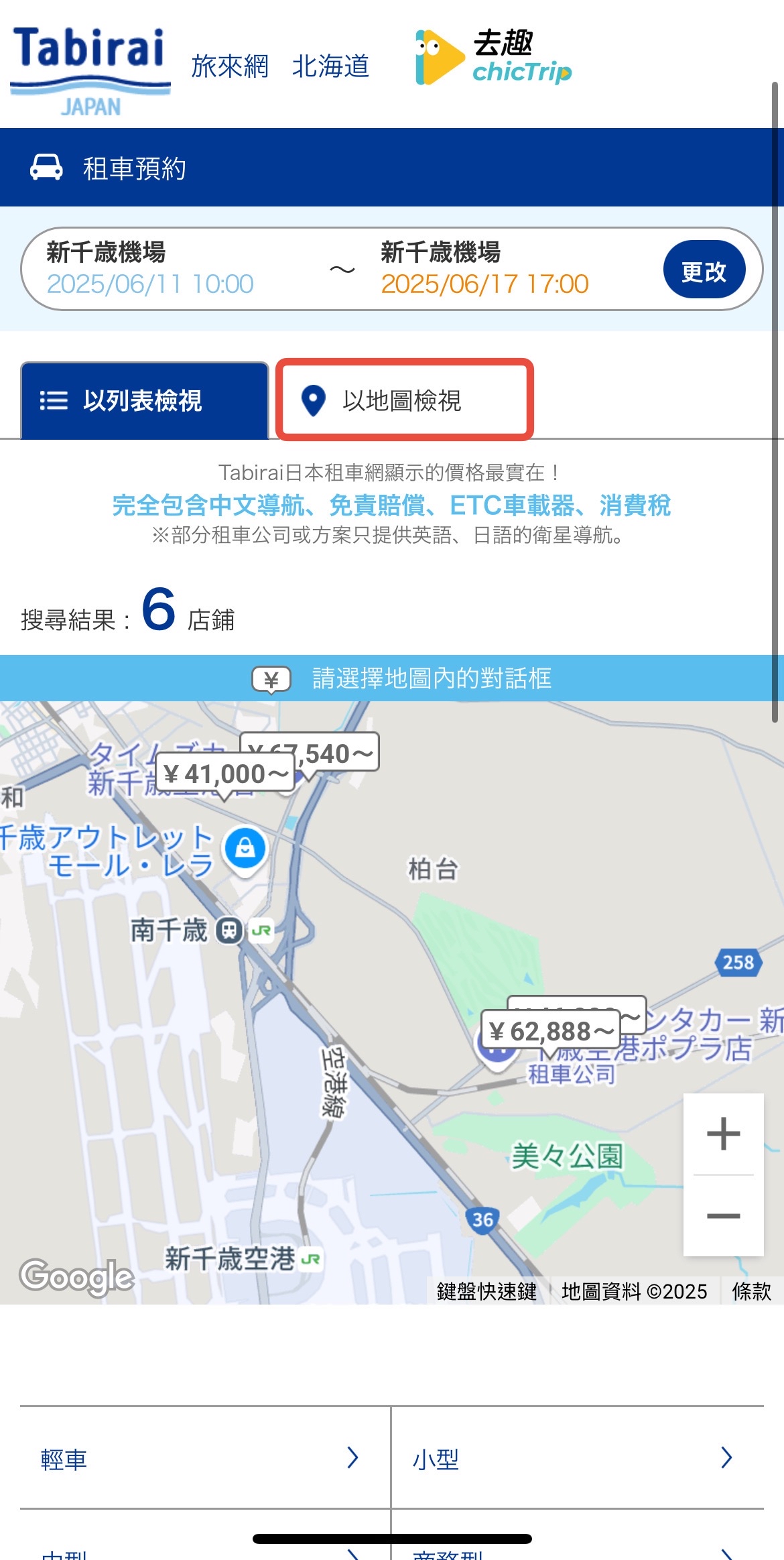Zoom out the map with minus button
Screen dimensions: 784x1560
[723, 1215]
